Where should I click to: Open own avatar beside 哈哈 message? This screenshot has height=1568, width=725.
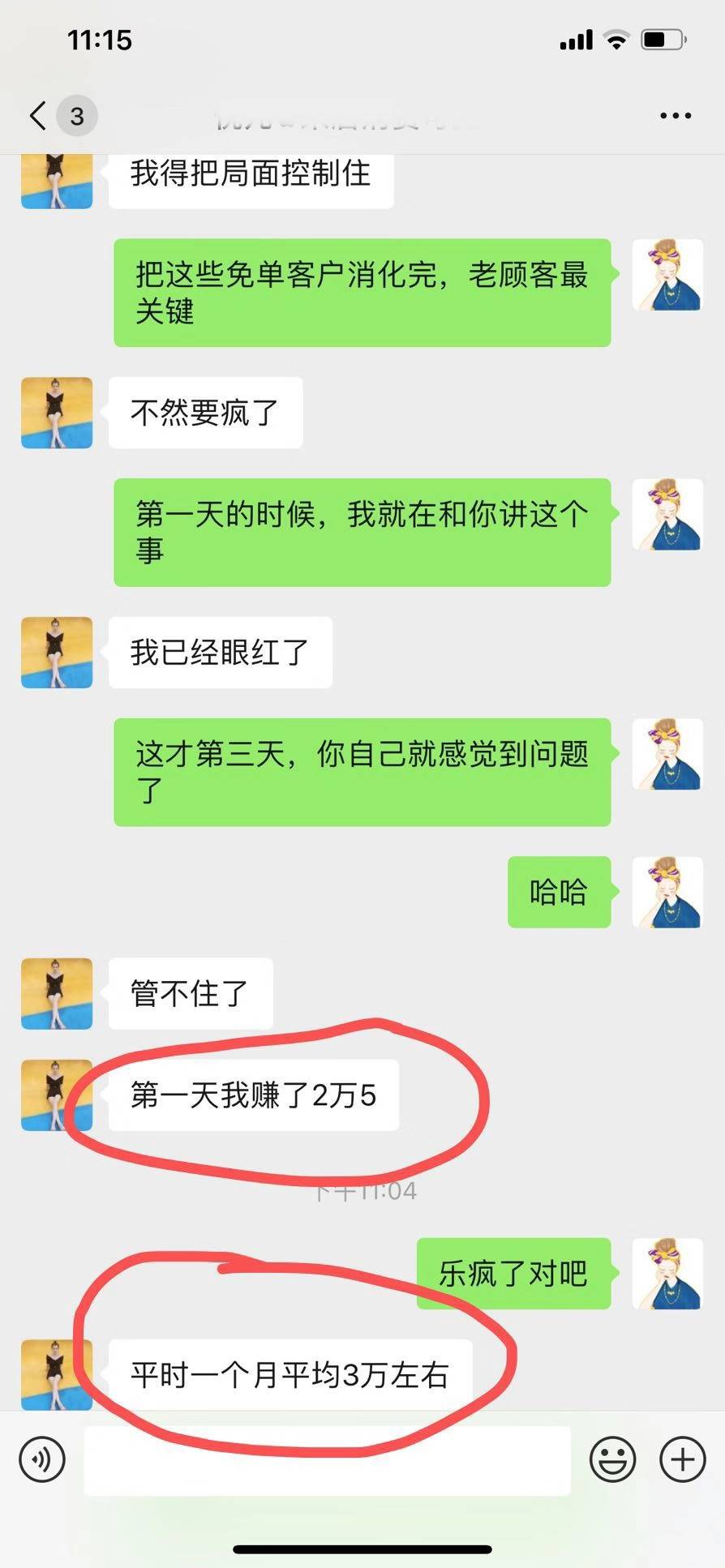click(x=667, y=892)
